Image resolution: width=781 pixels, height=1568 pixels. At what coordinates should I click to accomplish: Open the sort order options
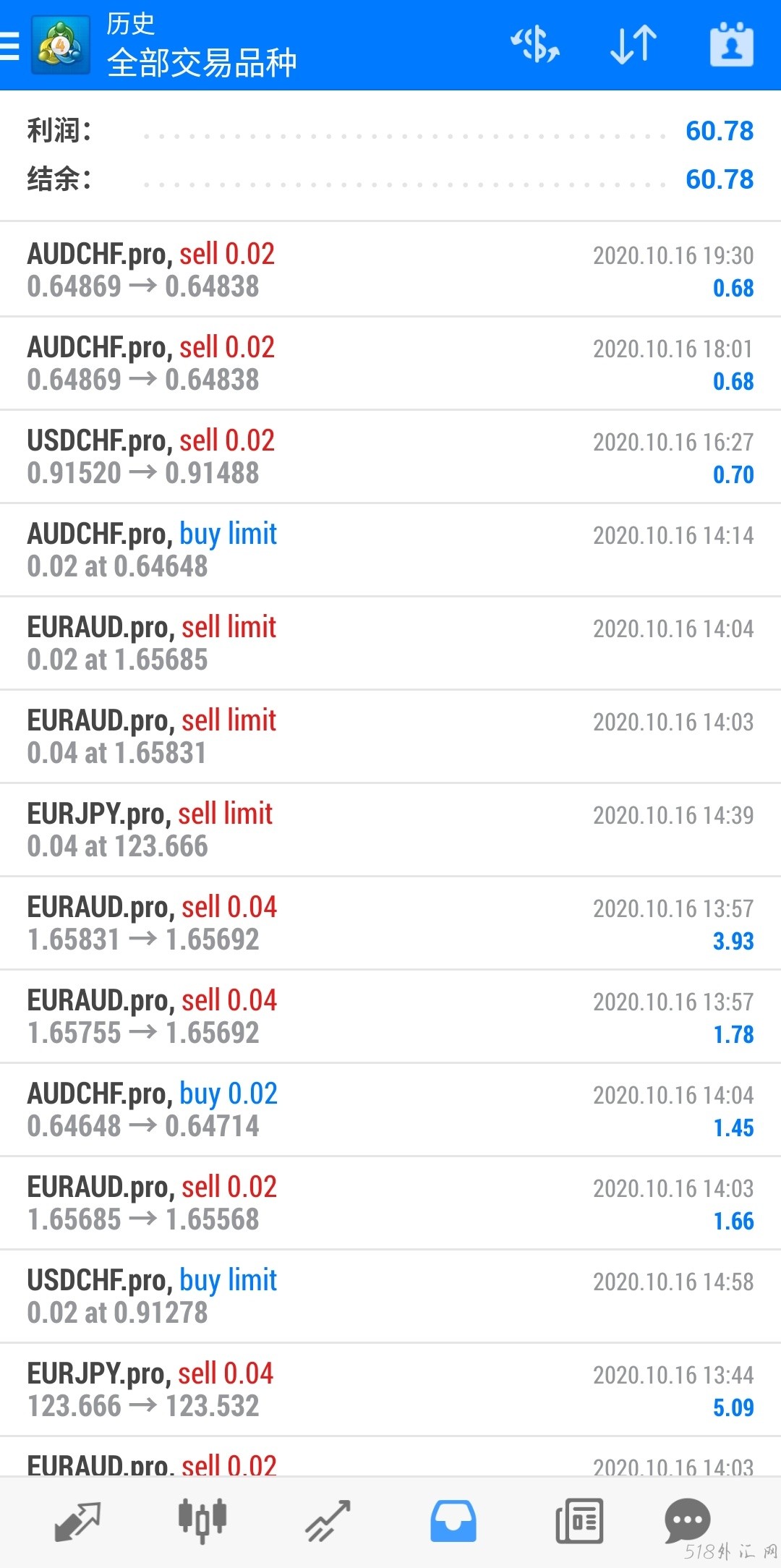[x=633, y=45]
